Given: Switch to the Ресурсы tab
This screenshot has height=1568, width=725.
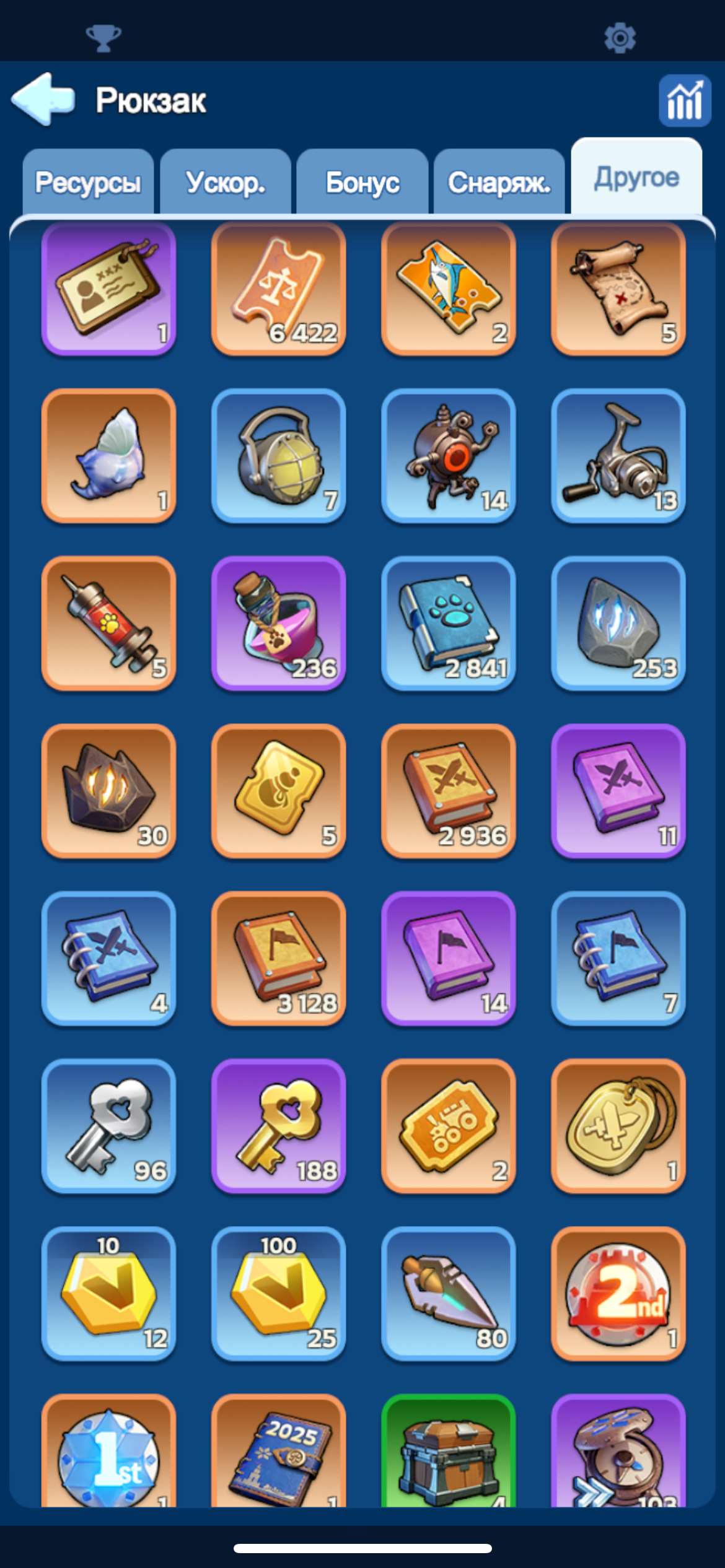Looking at the screenshot, I should coord(88,183).
